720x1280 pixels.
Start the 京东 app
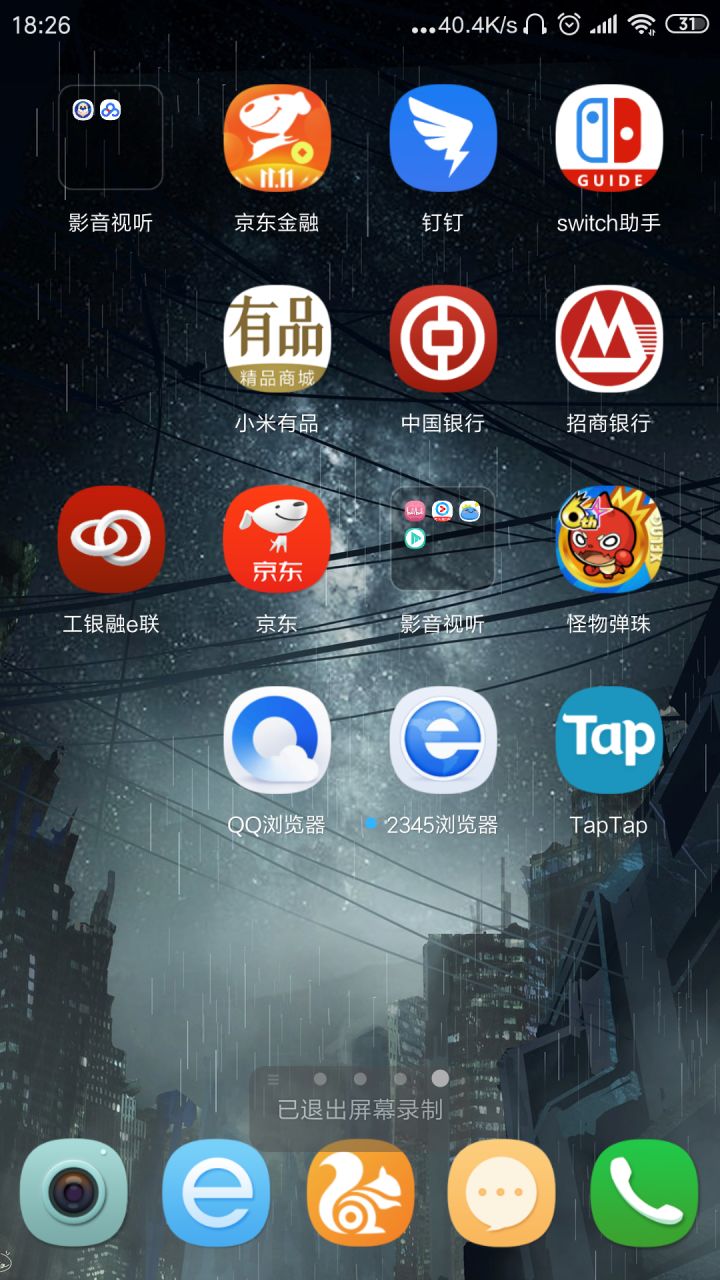(x=277, y=538)
